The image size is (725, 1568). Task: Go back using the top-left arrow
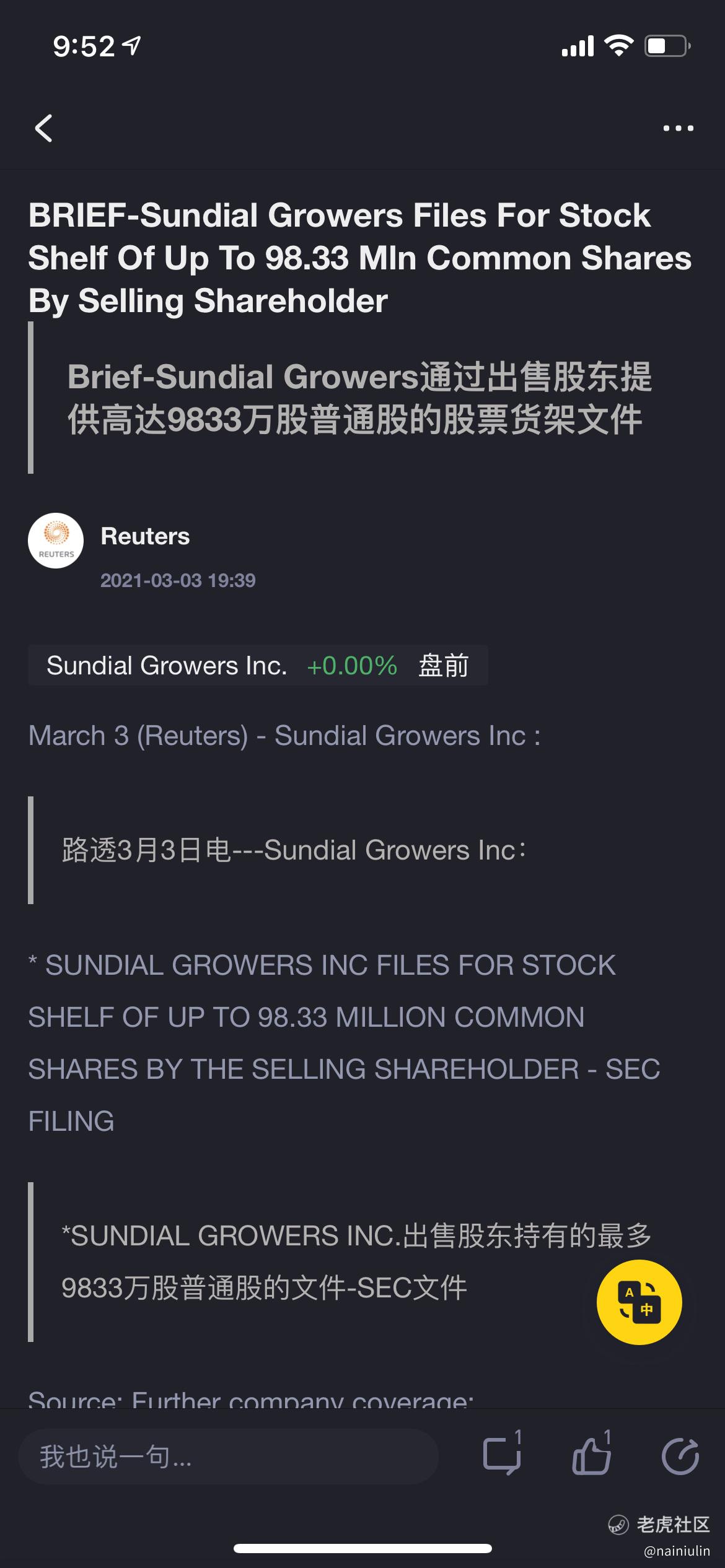coord(43,128)
